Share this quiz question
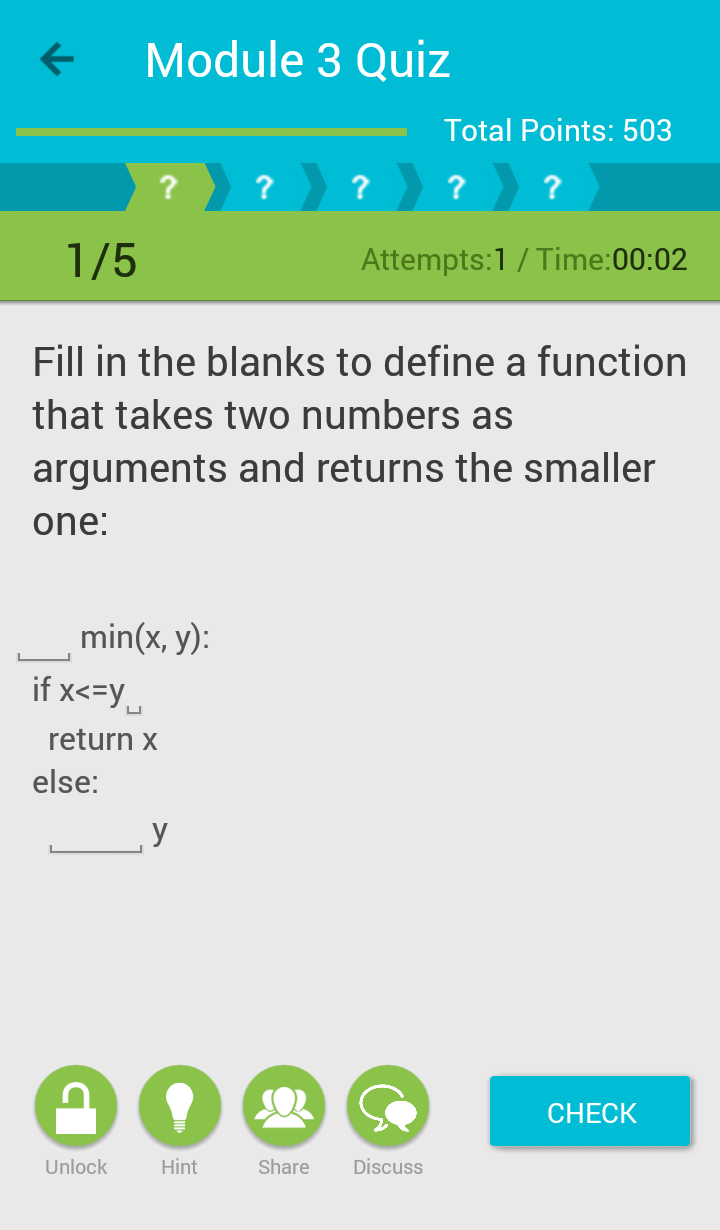Viewport: 720px width, 1230px height. click(x=284, y=1107)
